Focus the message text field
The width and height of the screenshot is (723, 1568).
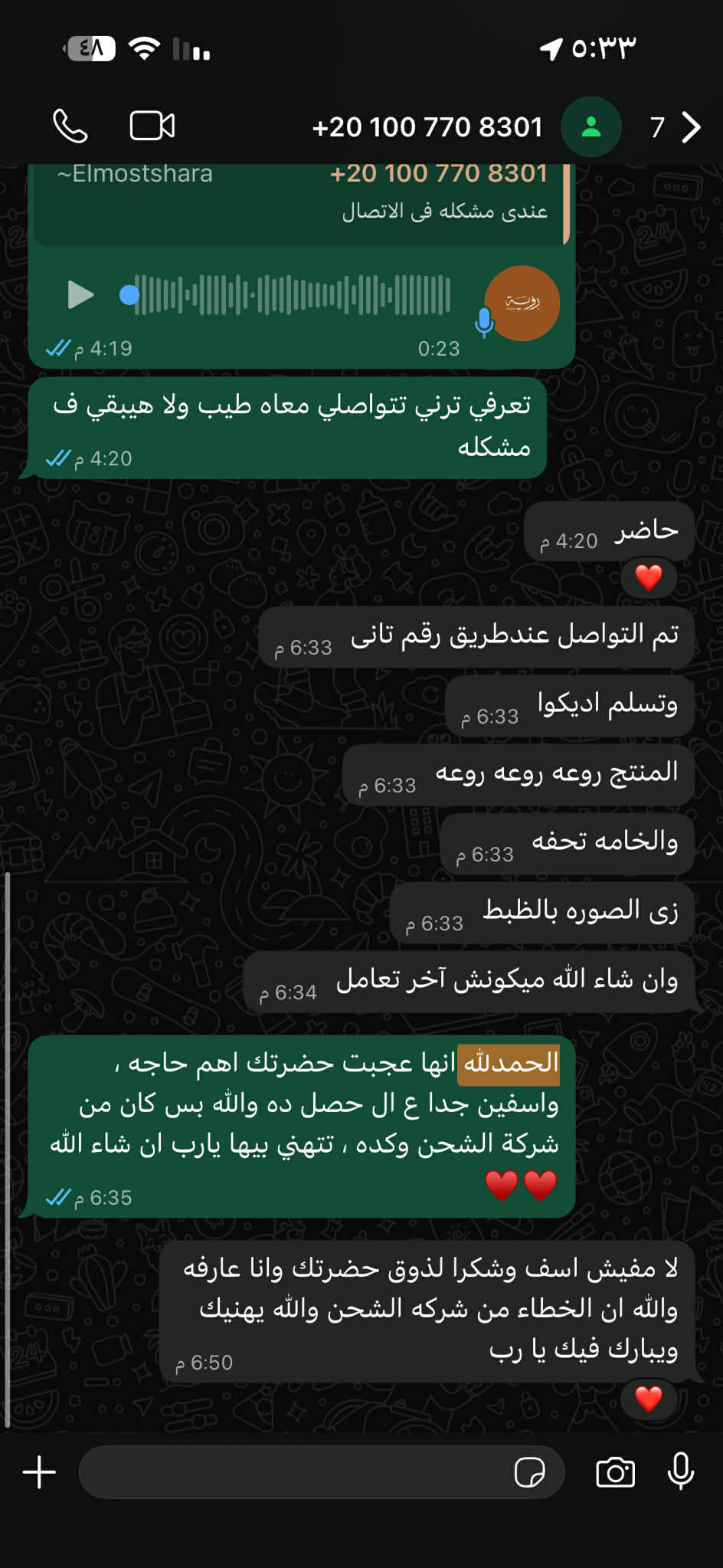(x=291, y=1472)
